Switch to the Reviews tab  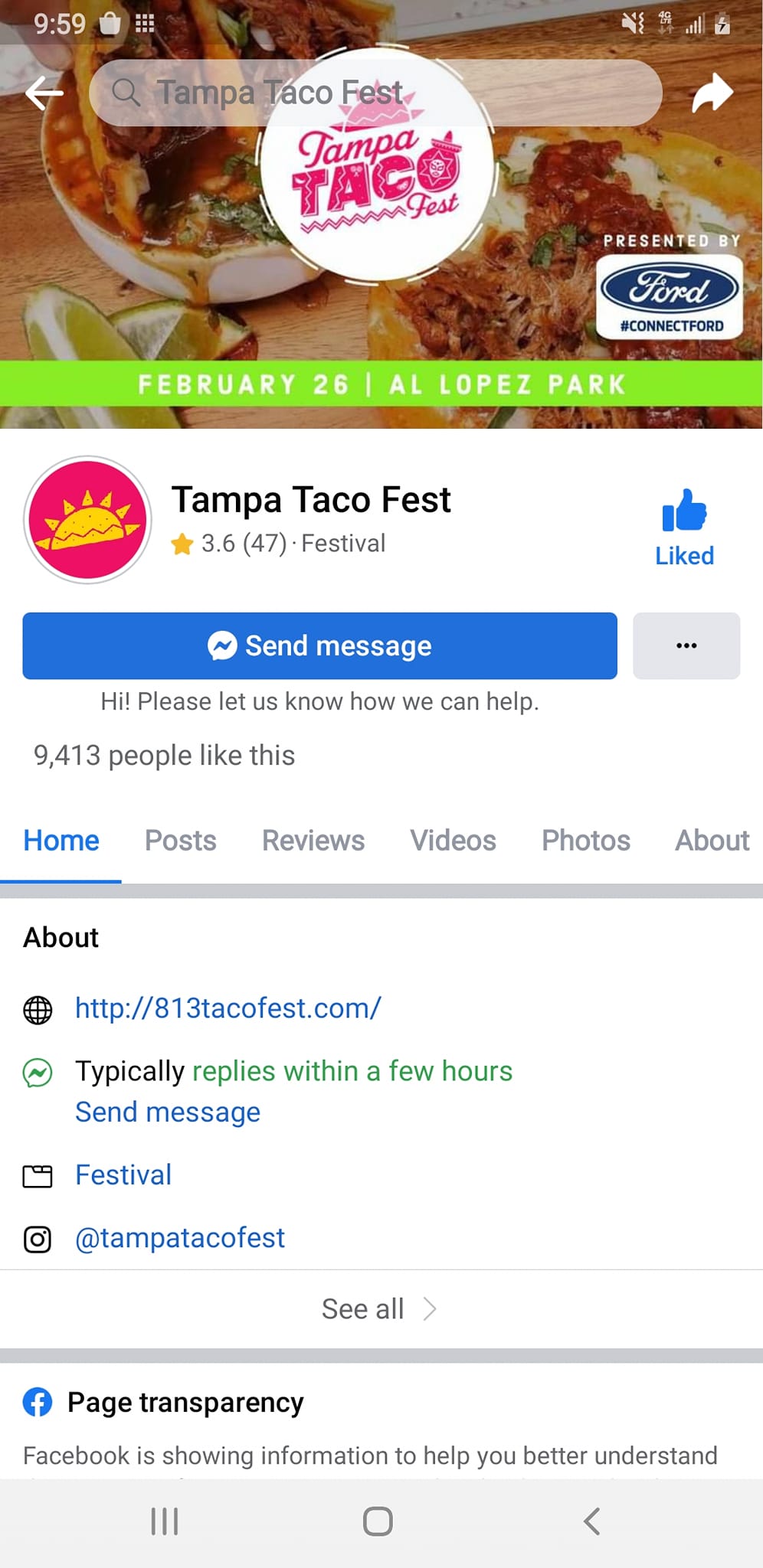[x=313, y=841]
